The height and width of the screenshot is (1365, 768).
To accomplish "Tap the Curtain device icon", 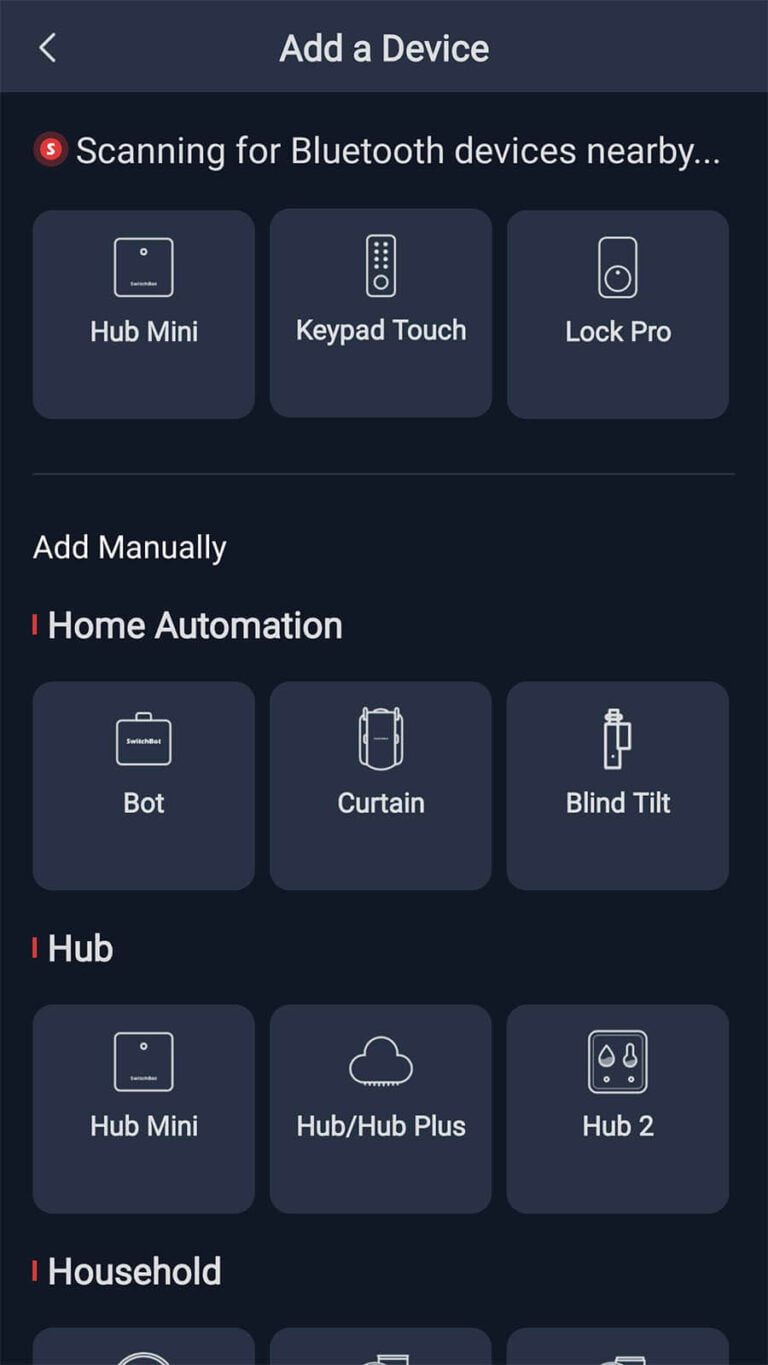I will [381, 740].
